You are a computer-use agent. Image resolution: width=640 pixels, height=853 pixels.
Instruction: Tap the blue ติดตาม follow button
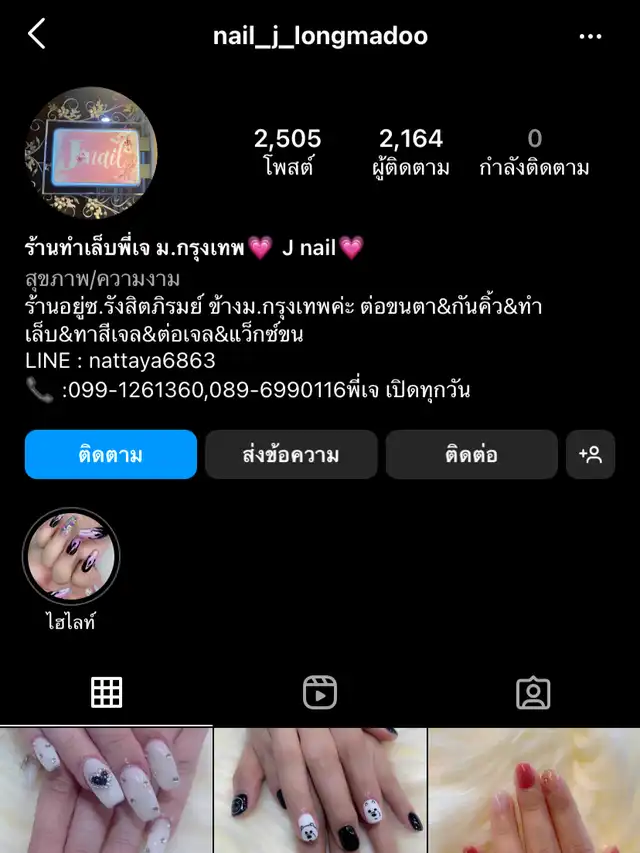pyautogui.click(x=110, y=455)
